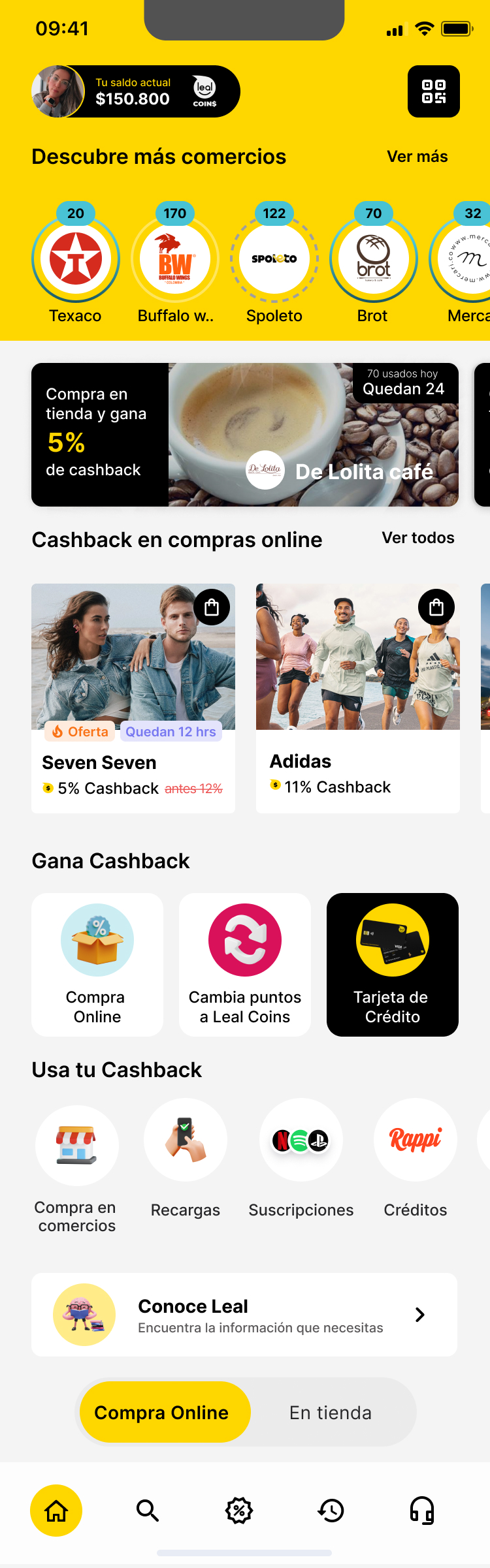
Task: Select the Buffalo Wings store
Action: click(x=175, y=260)
